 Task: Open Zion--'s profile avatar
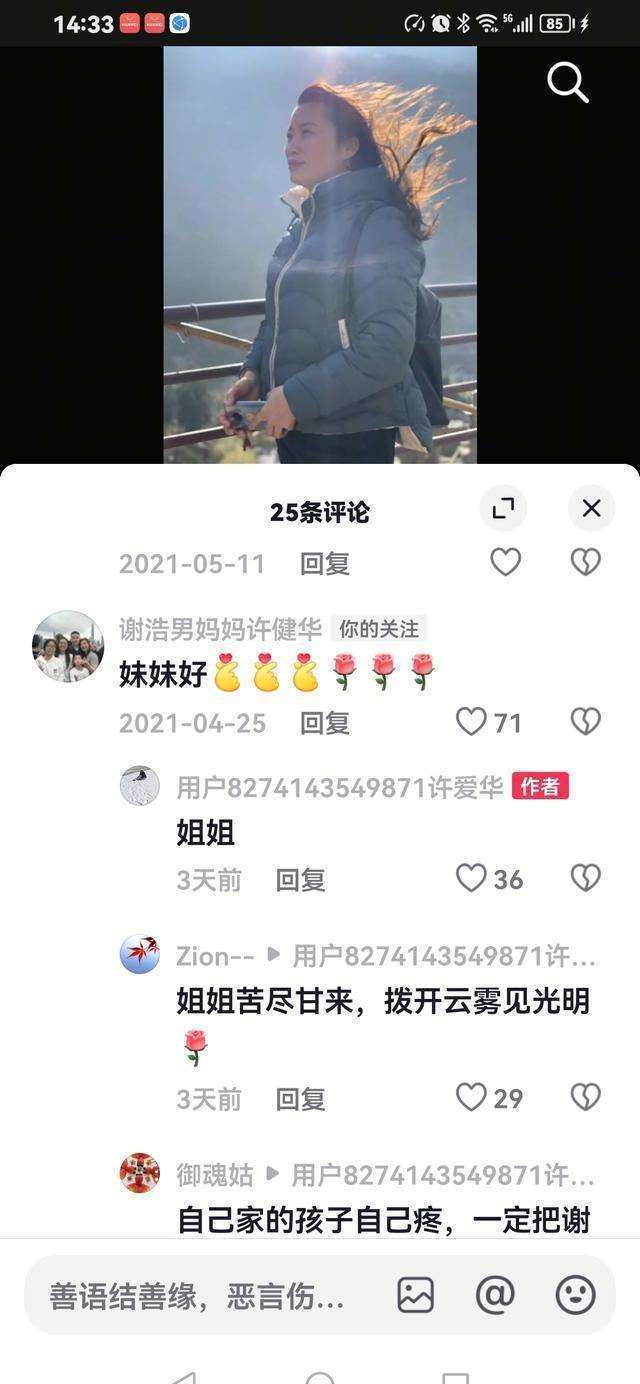pyautogui.click(x=140, y=955)
